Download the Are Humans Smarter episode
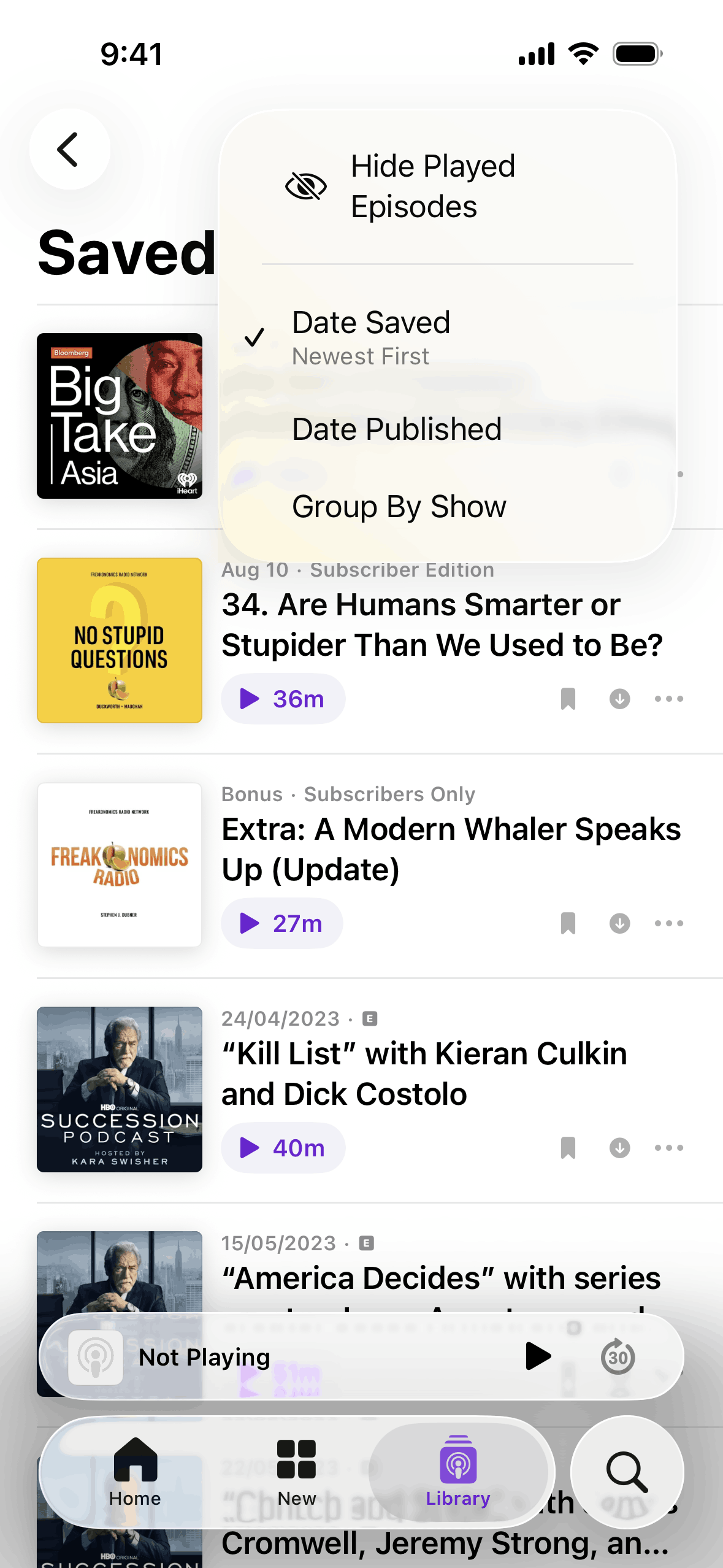This screenshot has height=1568, width=723. pos(619,699)
